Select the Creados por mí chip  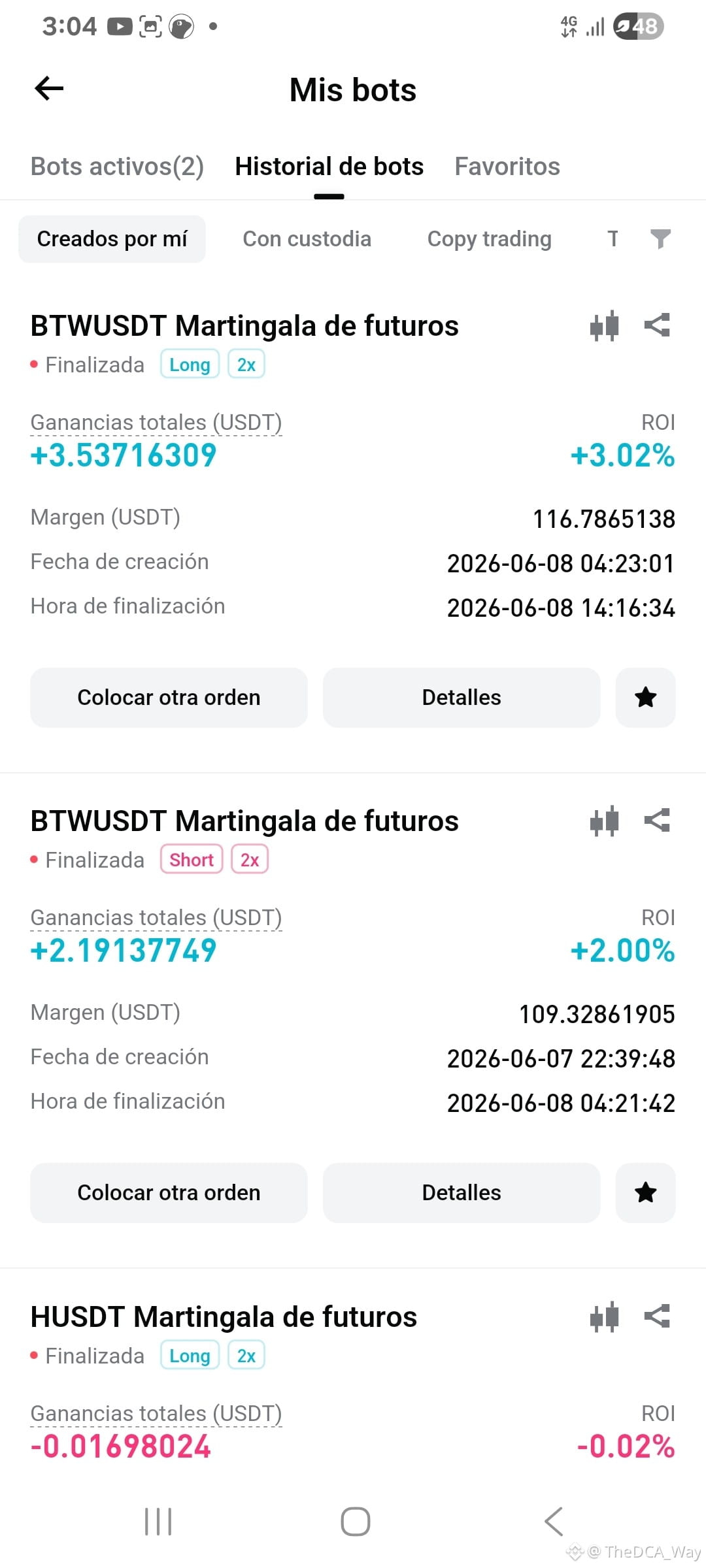[x=112, y=239]
